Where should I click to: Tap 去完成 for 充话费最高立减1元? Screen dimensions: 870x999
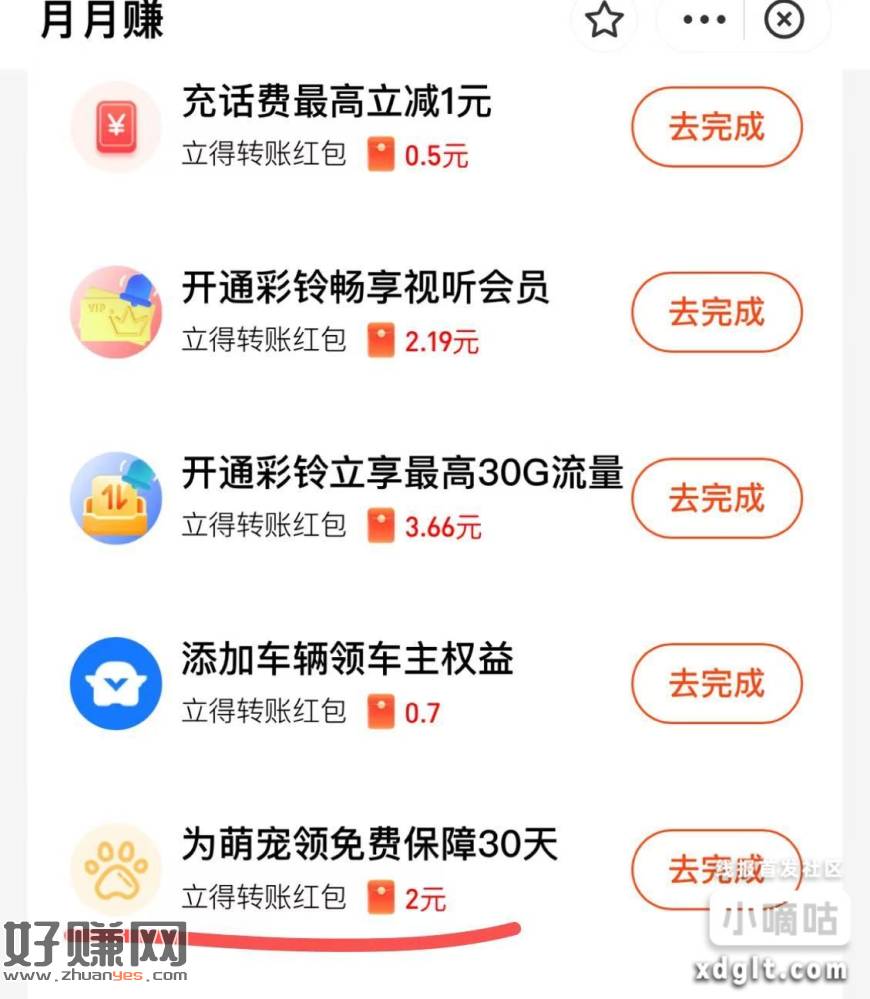coord(716,127)
